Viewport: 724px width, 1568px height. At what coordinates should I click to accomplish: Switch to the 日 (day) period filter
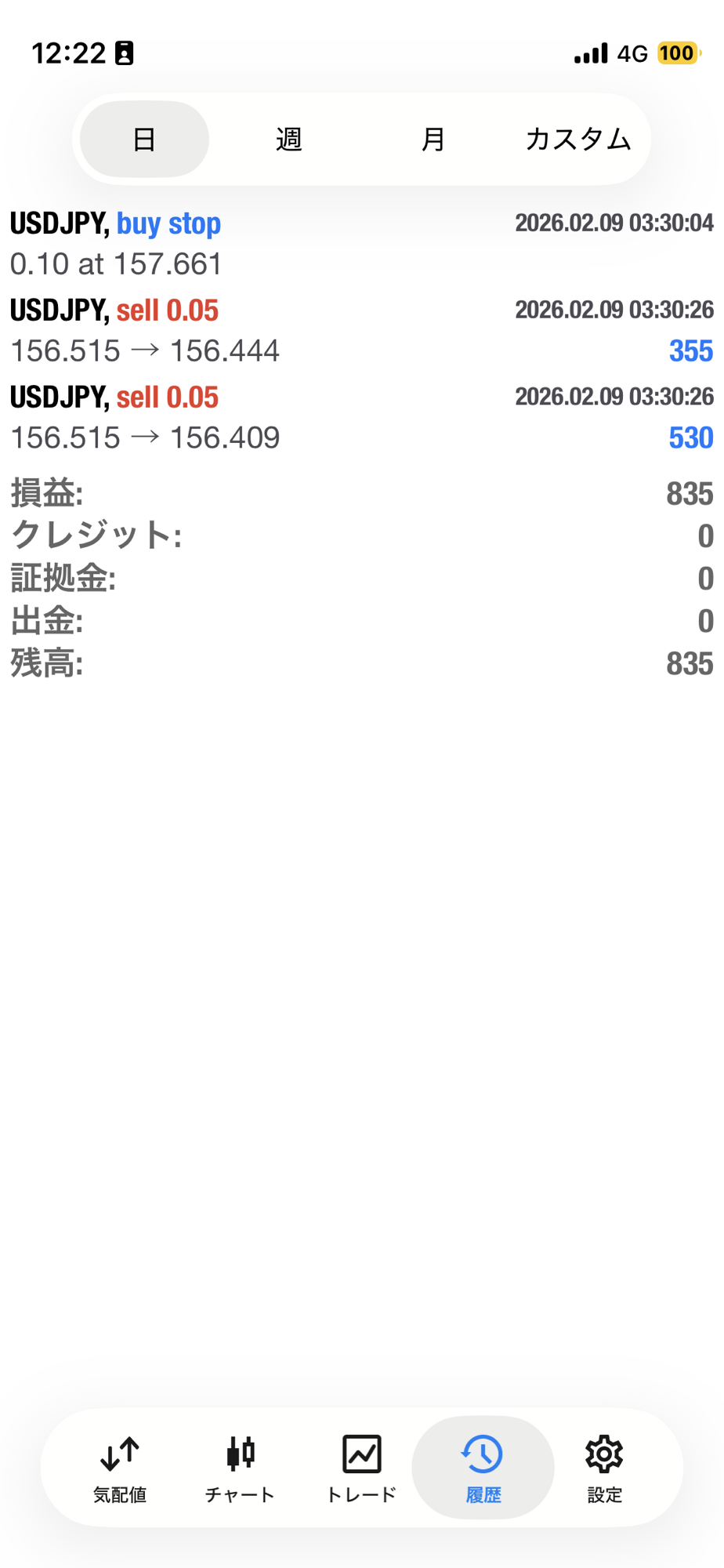click(144, 140)
